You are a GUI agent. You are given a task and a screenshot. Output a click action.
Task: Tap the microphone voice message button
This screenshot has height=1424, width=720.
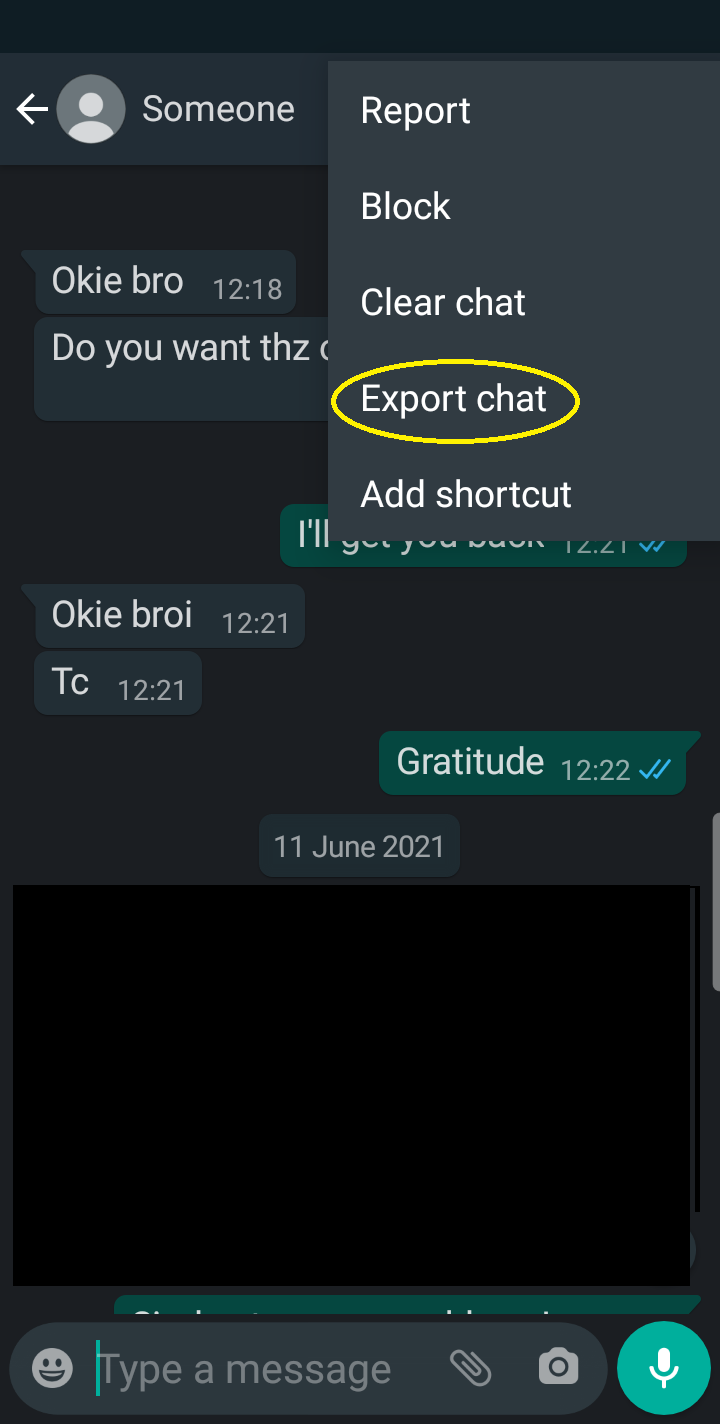(x=664, y=1368)
